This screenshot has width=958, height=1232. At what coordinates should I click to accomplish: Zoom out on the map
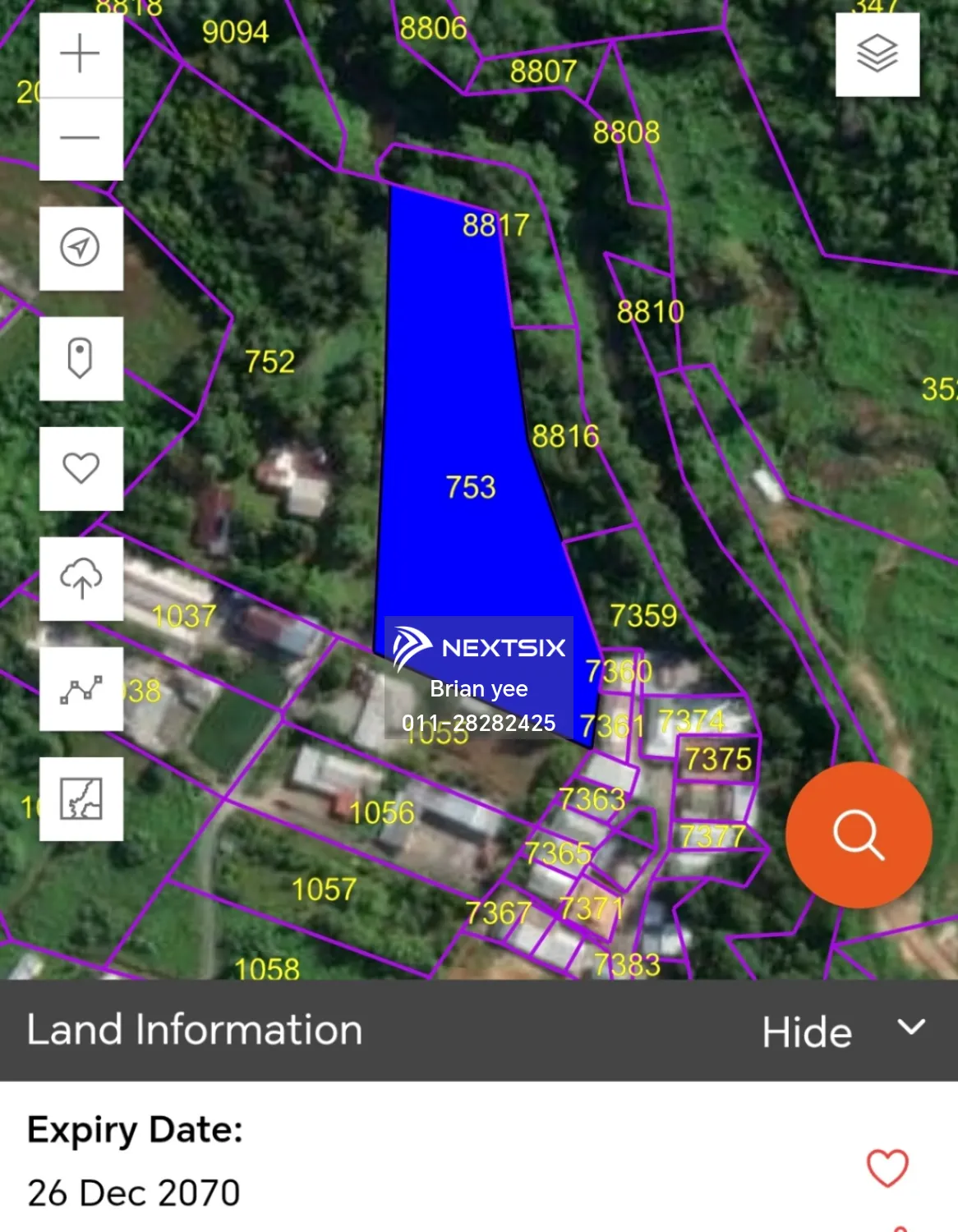[81, 138]
